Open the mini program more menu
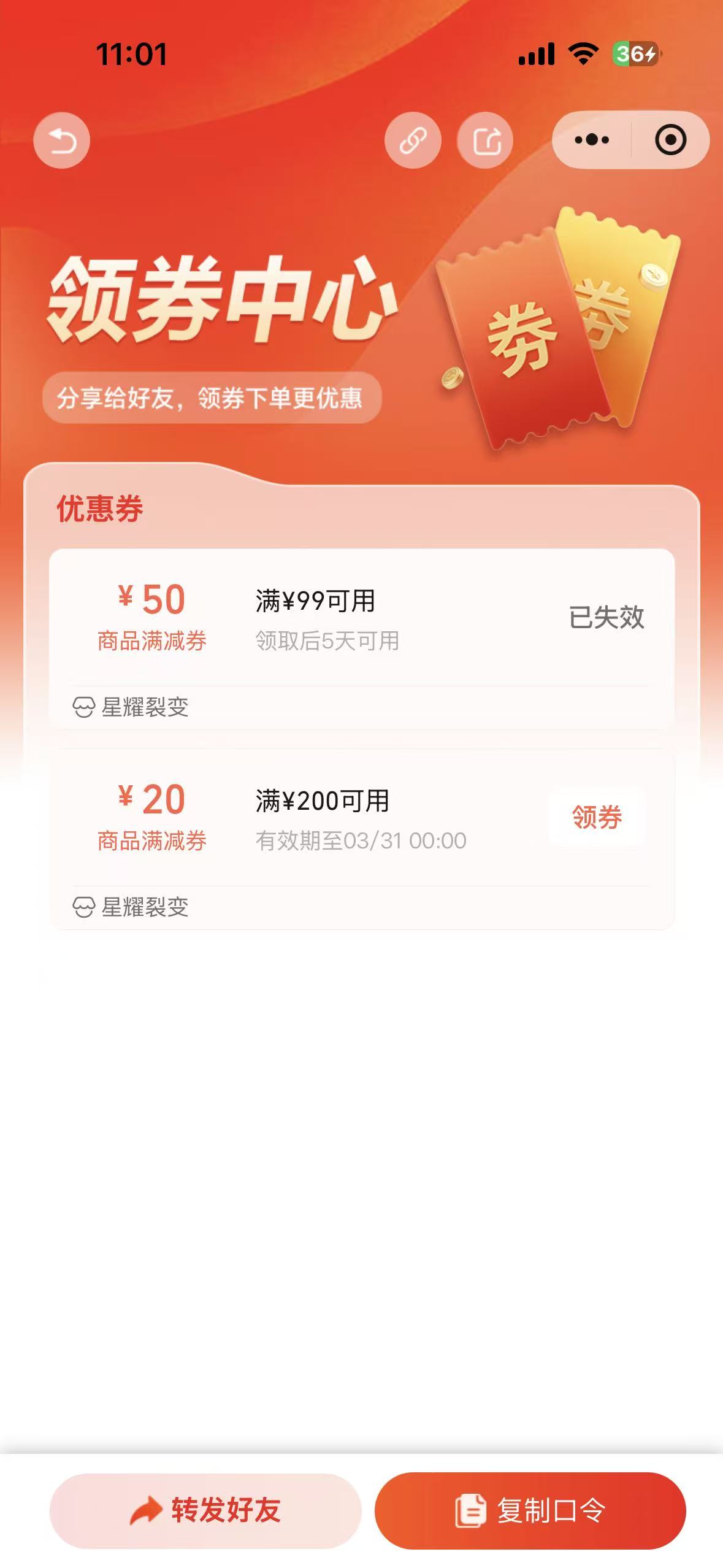The height and width of the screenshot is (1568, 723). click(592, 140)
